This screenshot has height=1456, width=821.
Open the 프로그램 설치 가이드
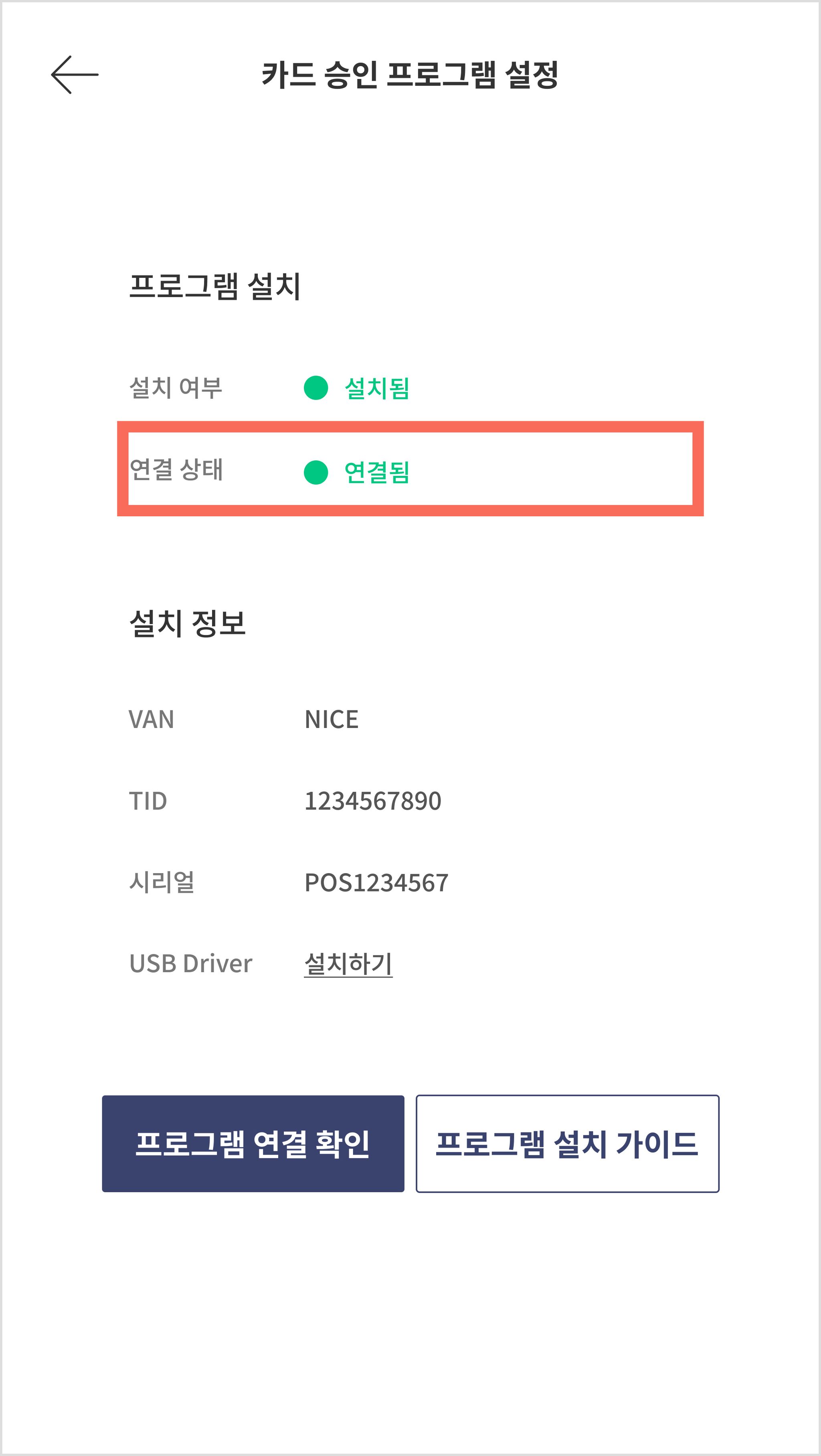click(x=567, y=1143)
